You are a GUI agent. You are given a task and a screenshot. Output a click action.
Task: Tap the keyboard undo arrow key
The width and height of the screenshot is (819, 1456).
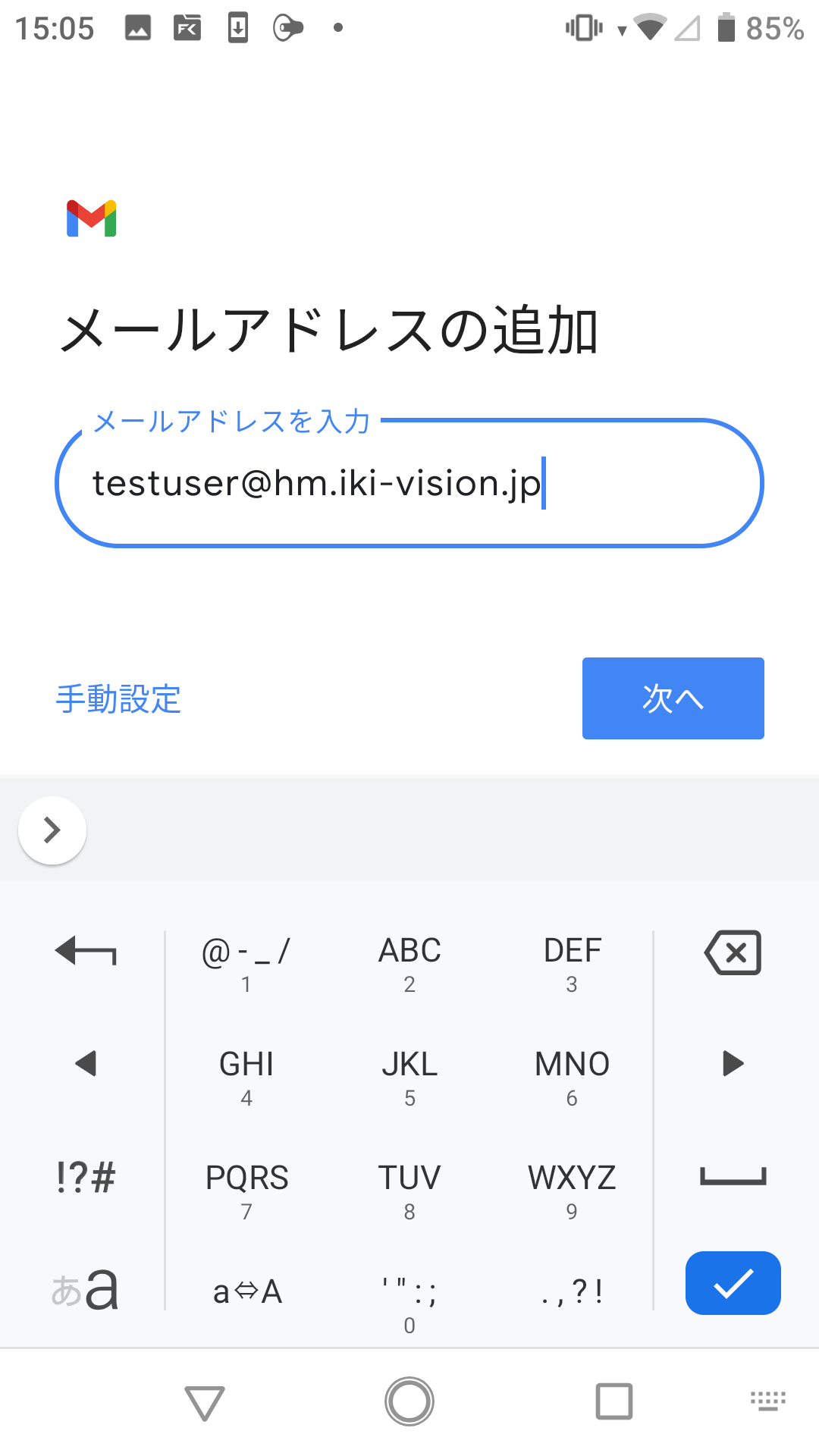click(86, 951)
